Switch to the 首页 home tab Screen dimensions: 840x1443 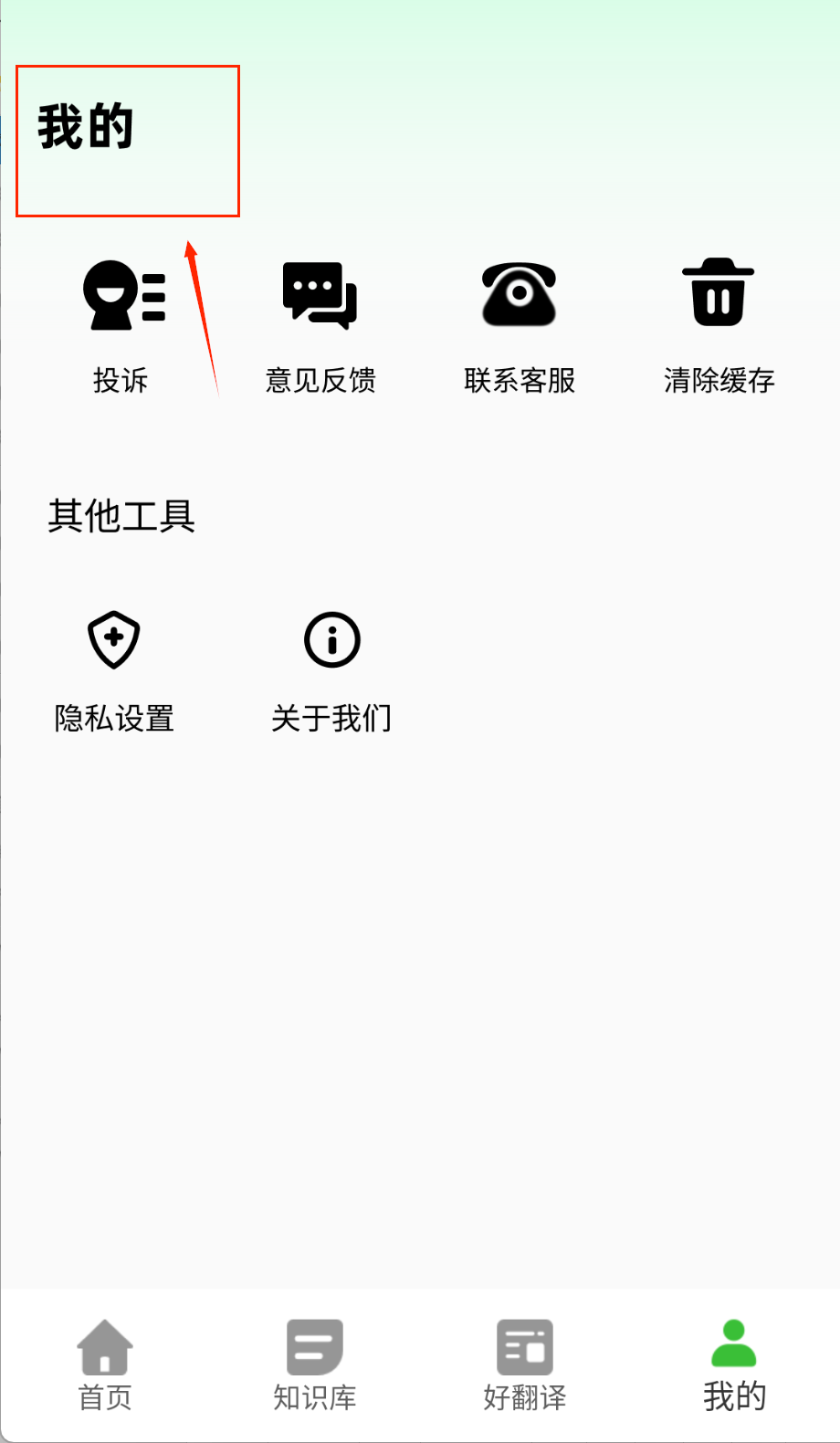(105, 1364)
